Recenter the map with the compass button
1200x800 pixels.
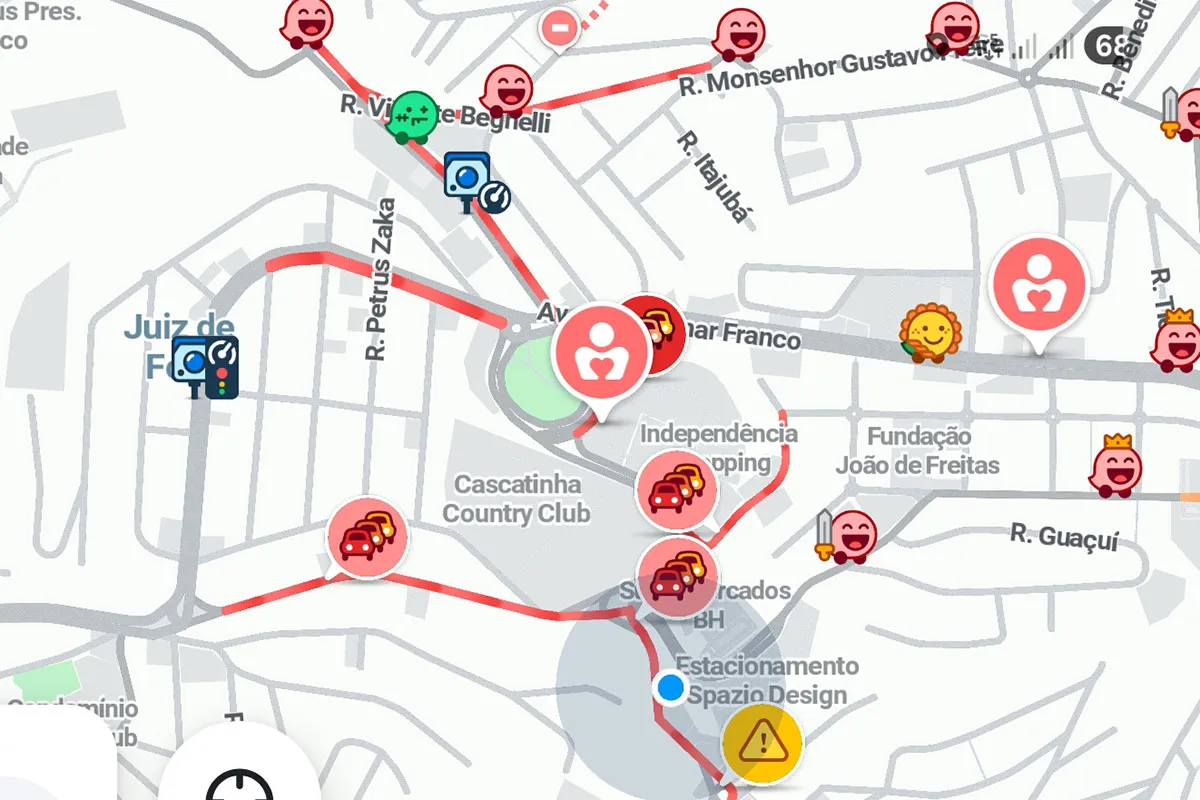coord(238,785)
